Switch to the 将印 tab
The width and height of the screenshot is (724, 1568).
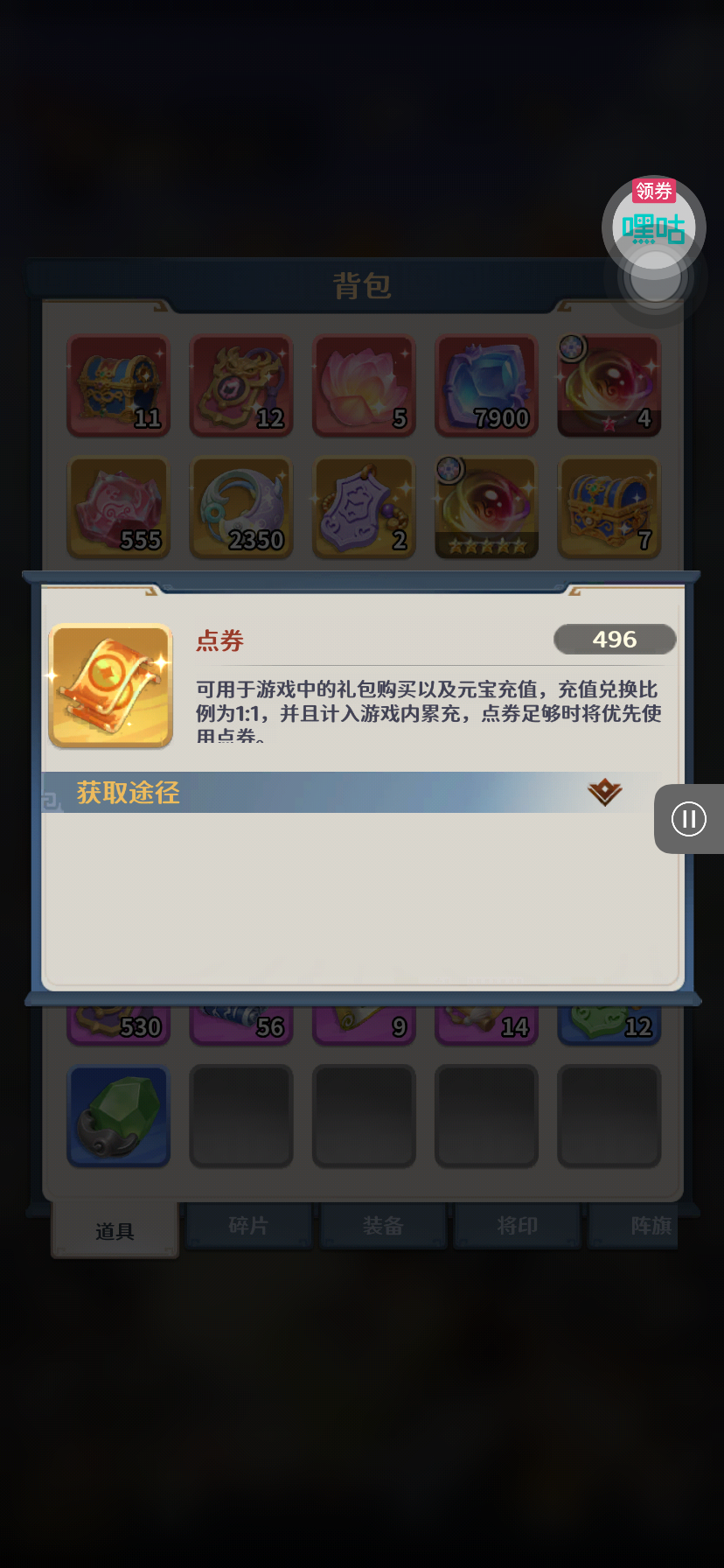click(517, 1226)
